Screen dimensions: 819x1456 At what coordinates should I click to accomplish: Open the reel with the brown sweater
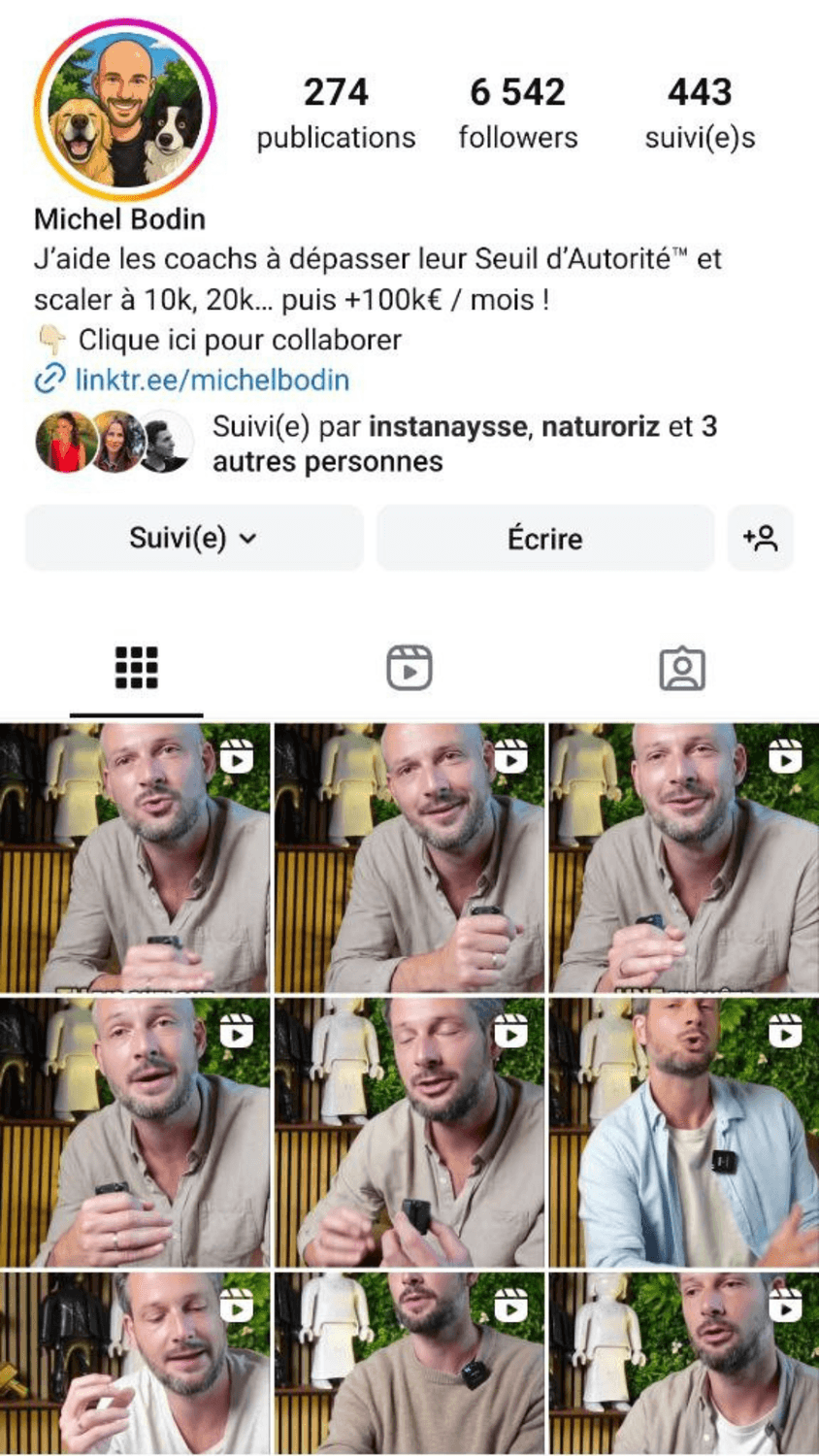409,1363
